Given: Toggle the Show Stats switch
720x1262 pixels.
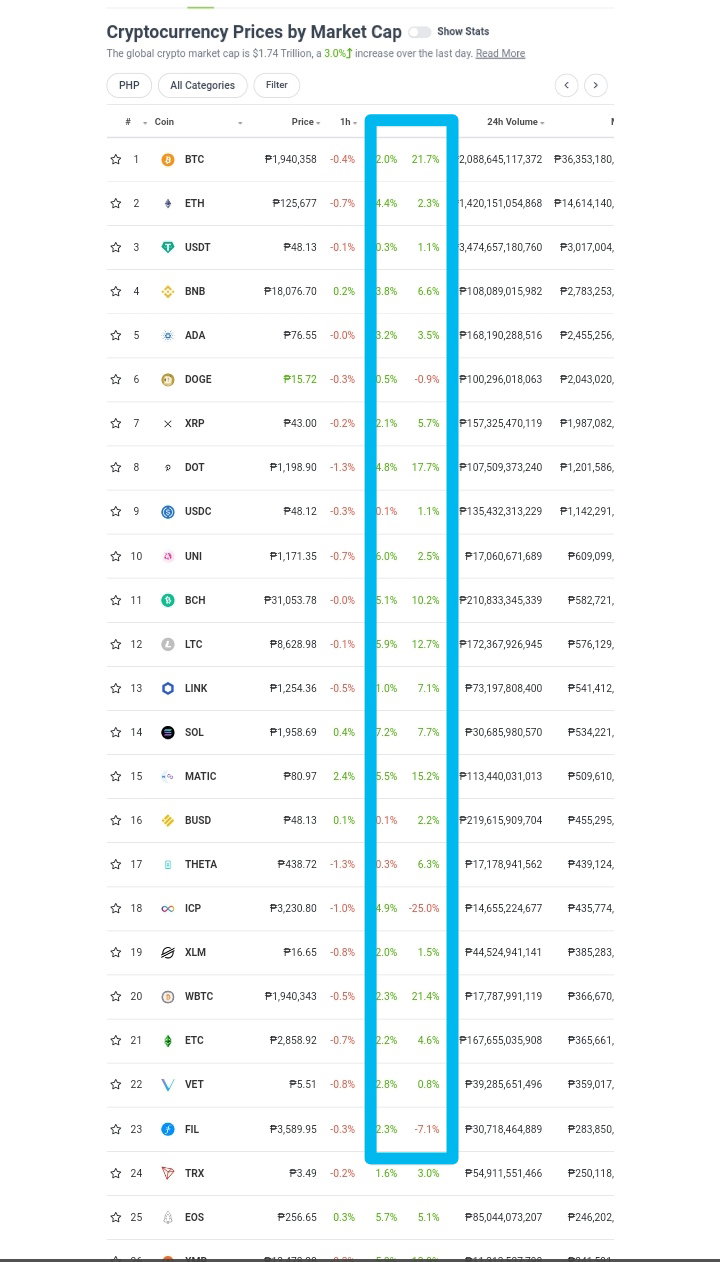Looking at the screenshot, I should [x=419, y=32].
